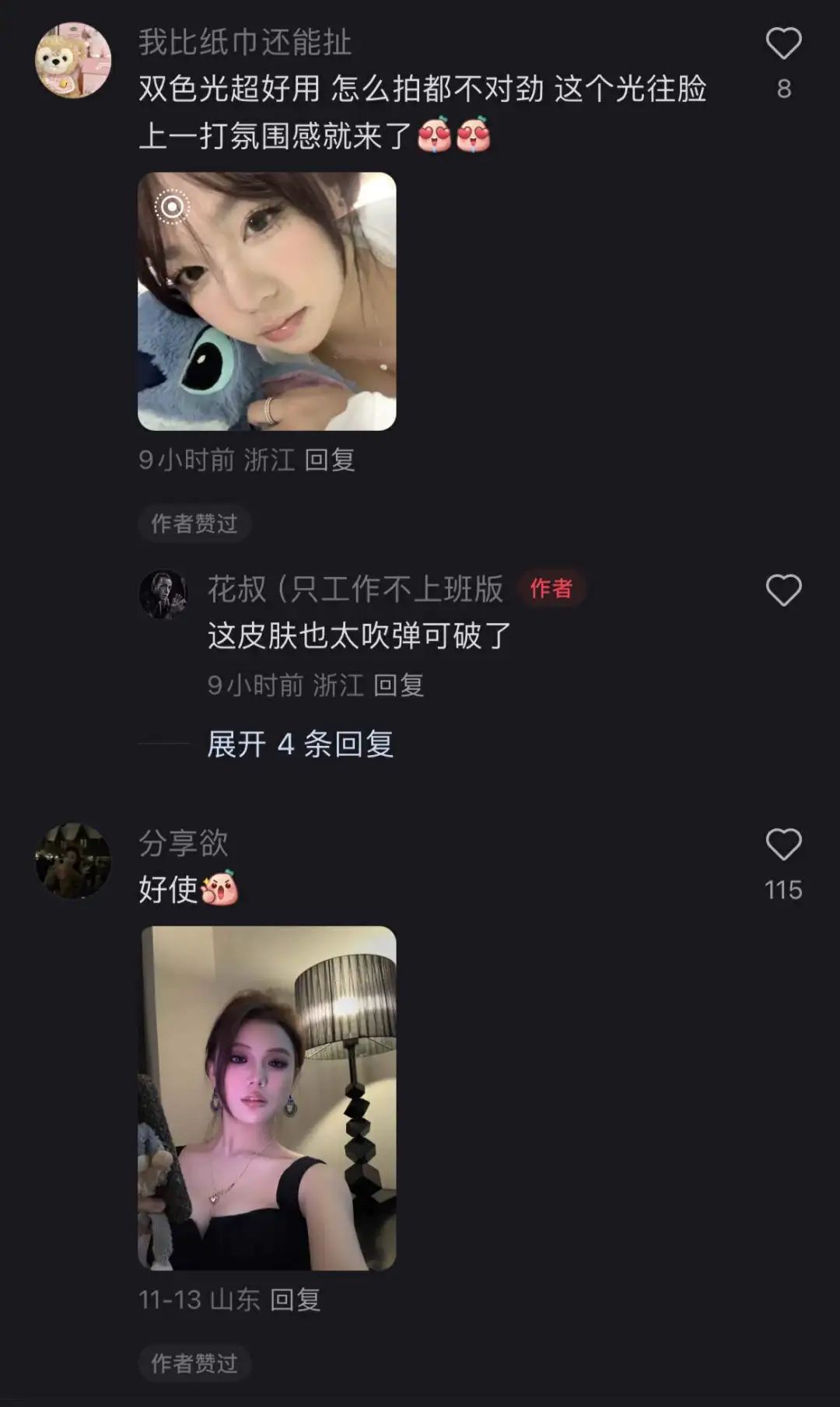This screenshot has width=840, height=1407.
Task: Open the username 我比纸巾还能扯
Action: [245, 43]
